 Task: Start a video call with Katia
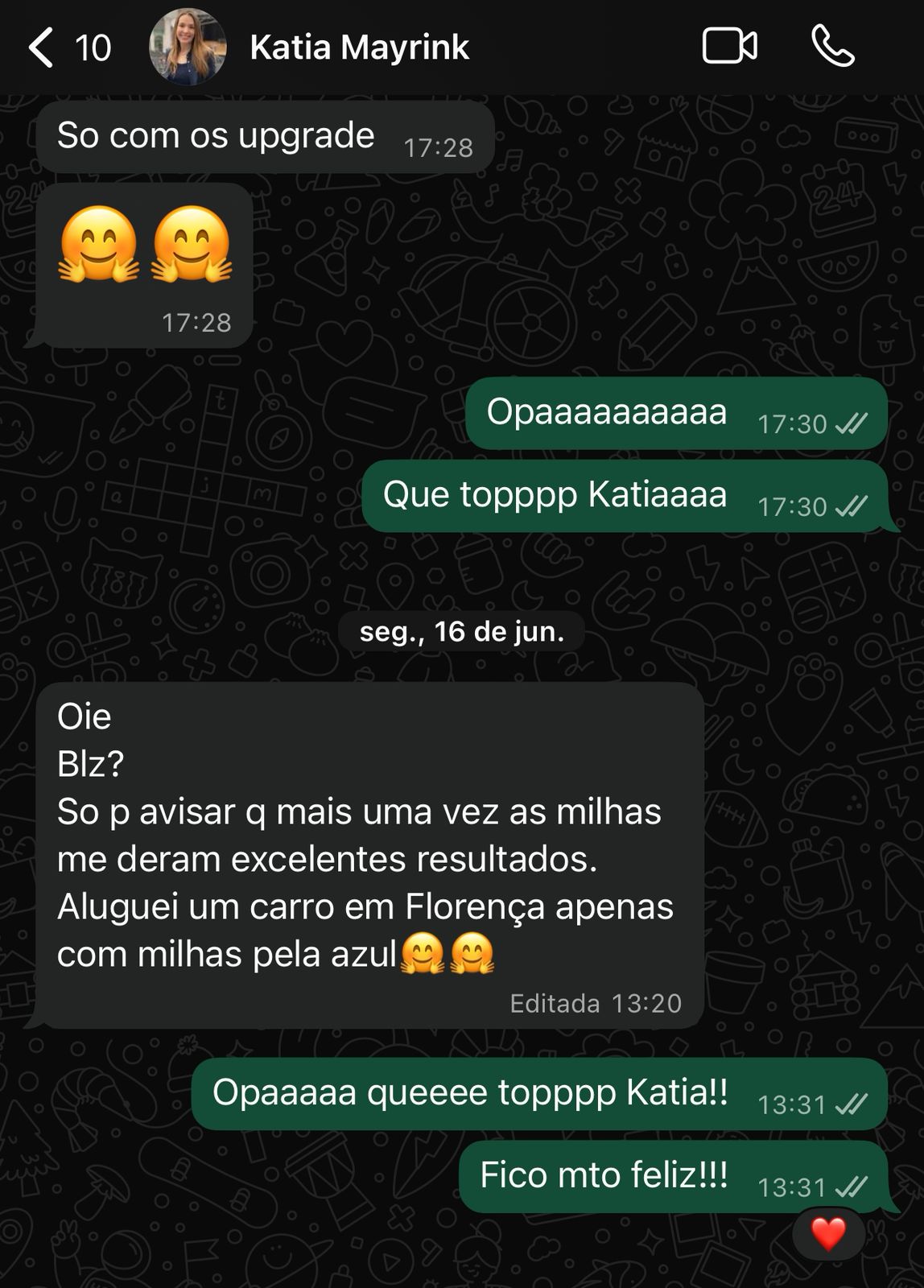coord(729,46)
